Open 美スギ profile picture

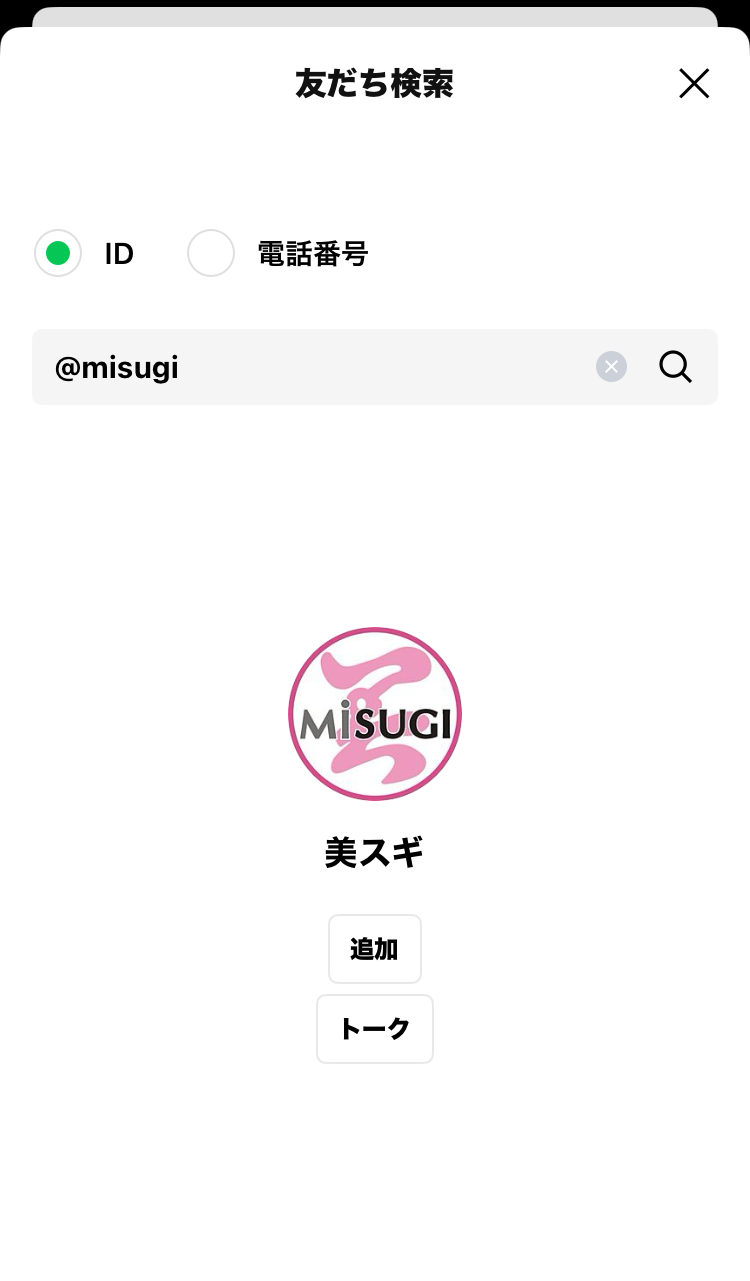[375, 714]
